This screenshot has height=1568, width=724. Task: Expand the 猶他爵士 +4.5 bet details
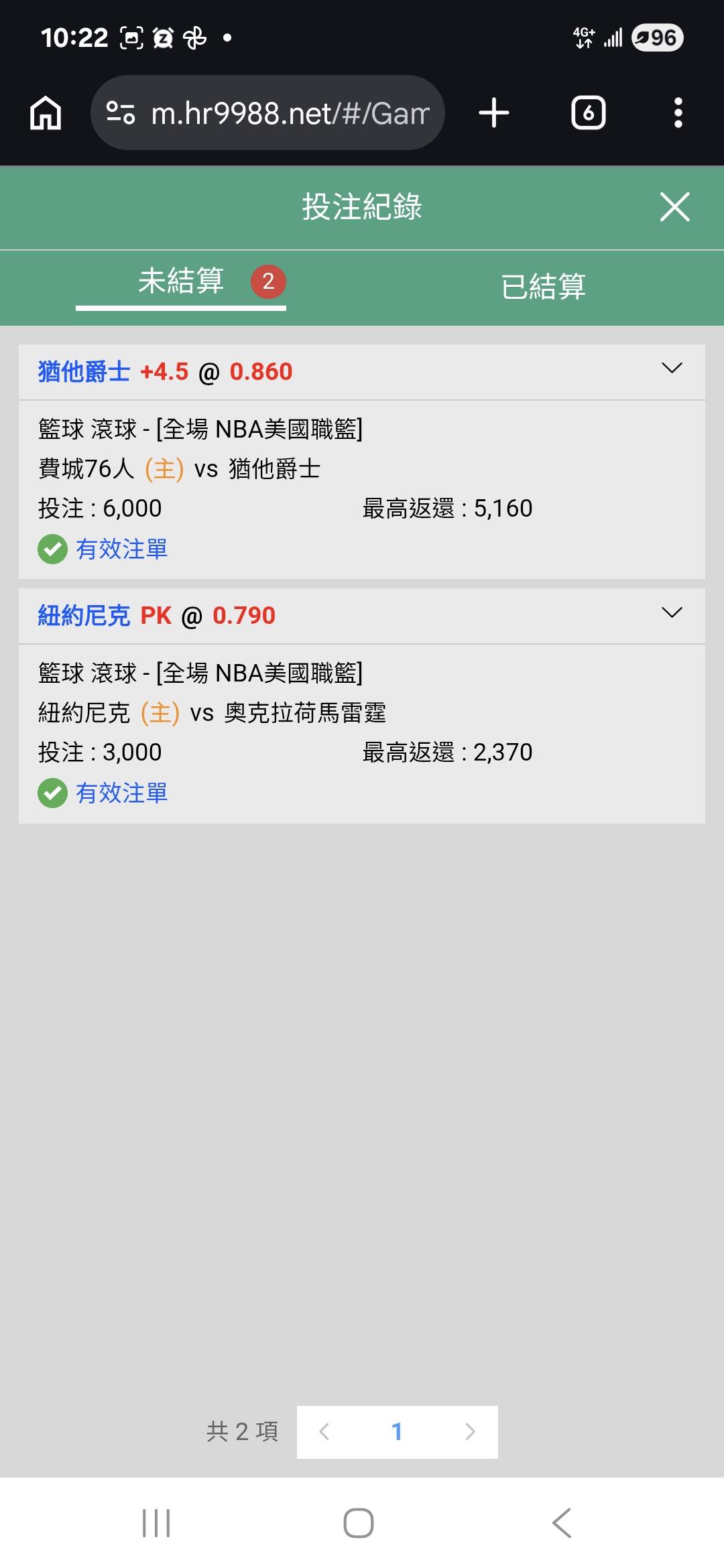672,369
